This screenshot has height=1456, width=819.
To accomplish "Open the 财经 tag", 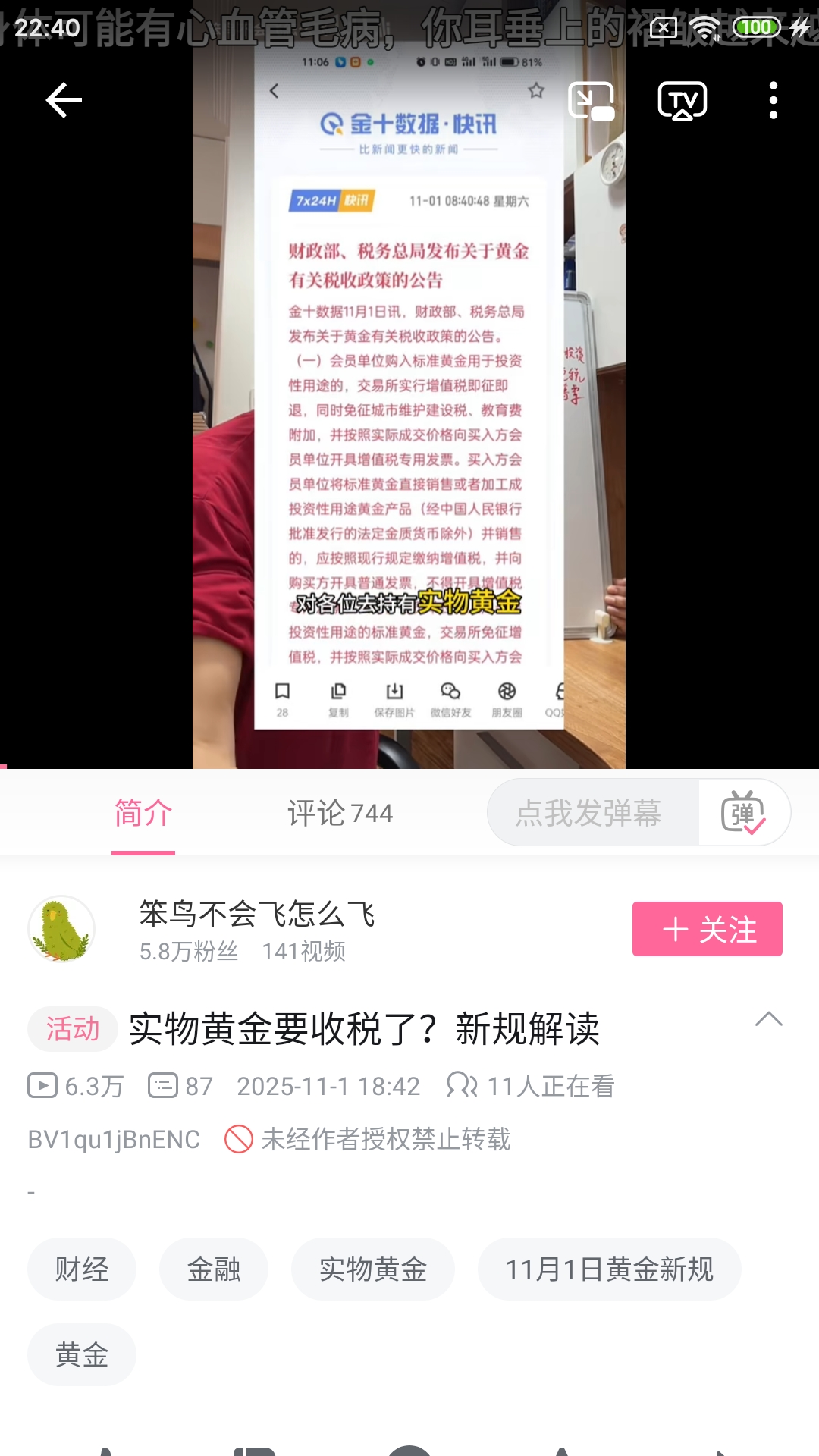I will point(82,1269).
